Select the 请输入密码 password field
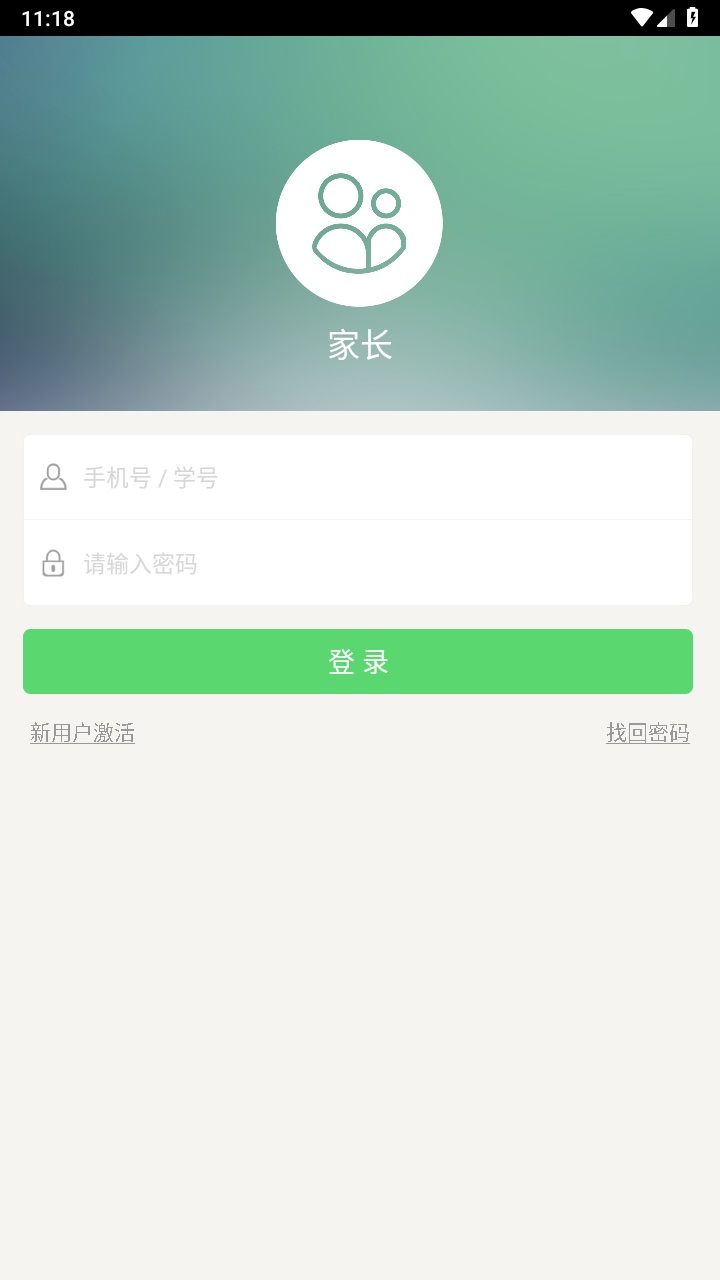Screen dimensions: 720x1280 (300, 563)
